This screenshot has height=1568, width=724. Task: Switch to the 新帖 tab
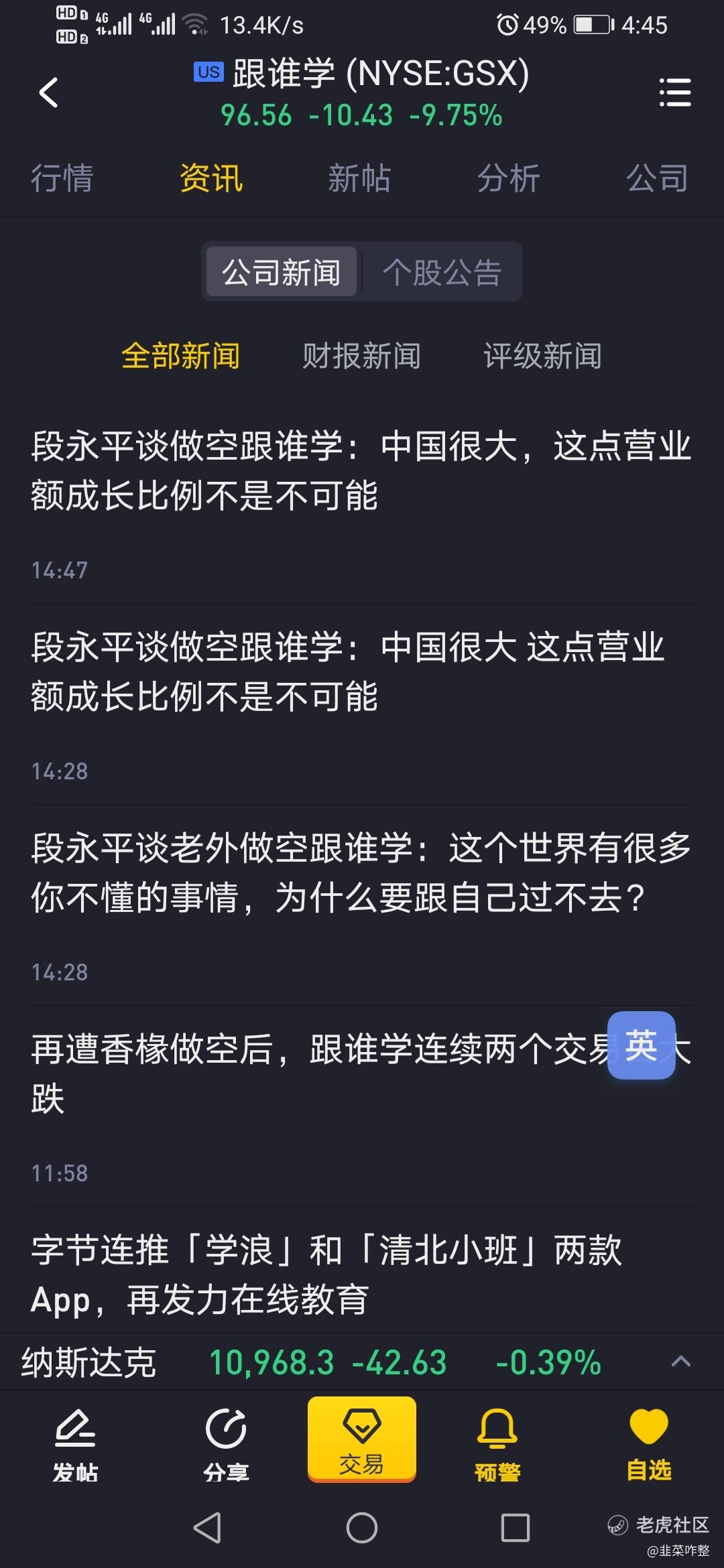(x=359, y=178)
